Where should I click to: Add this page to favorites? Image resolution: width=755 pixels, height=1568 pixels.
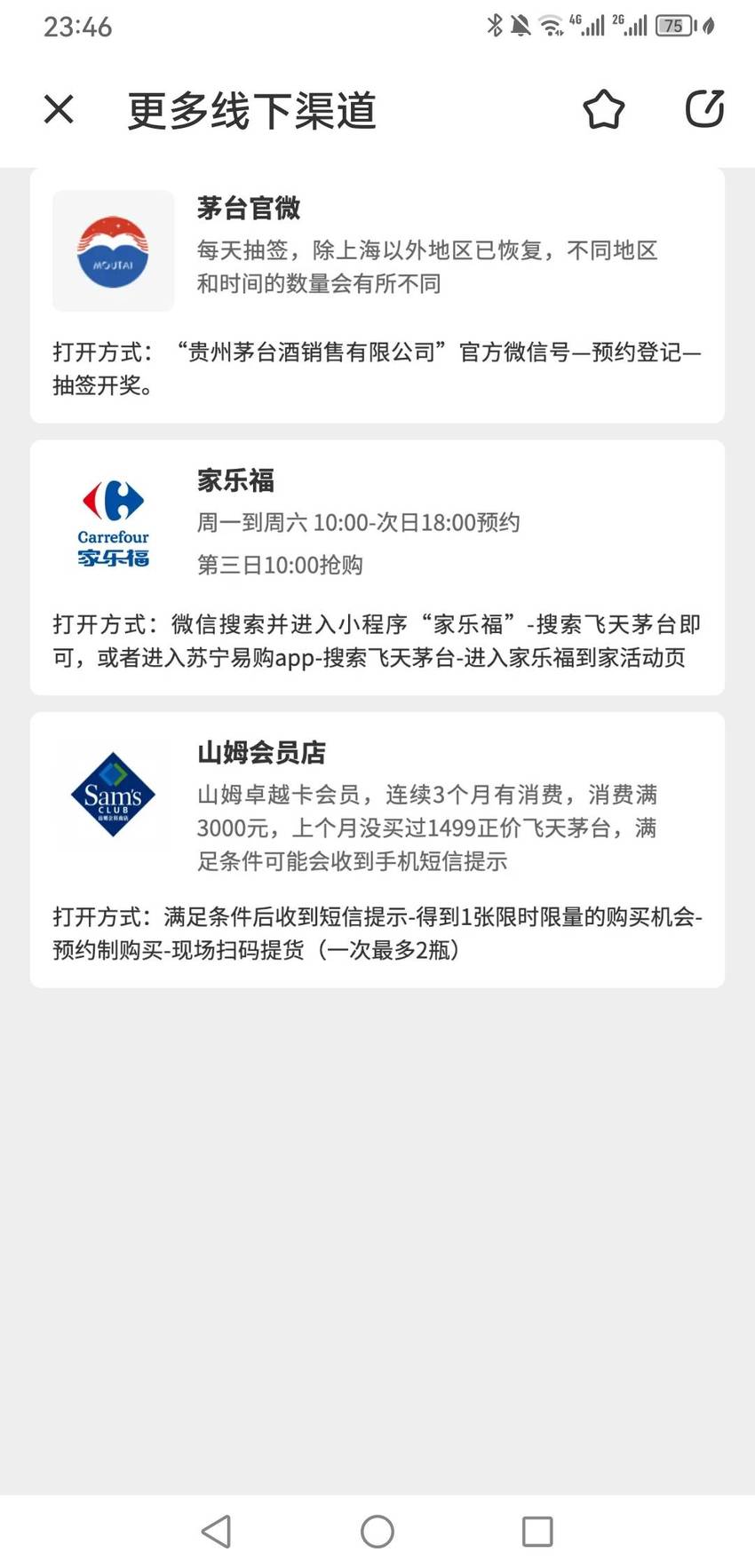point(604,110)
